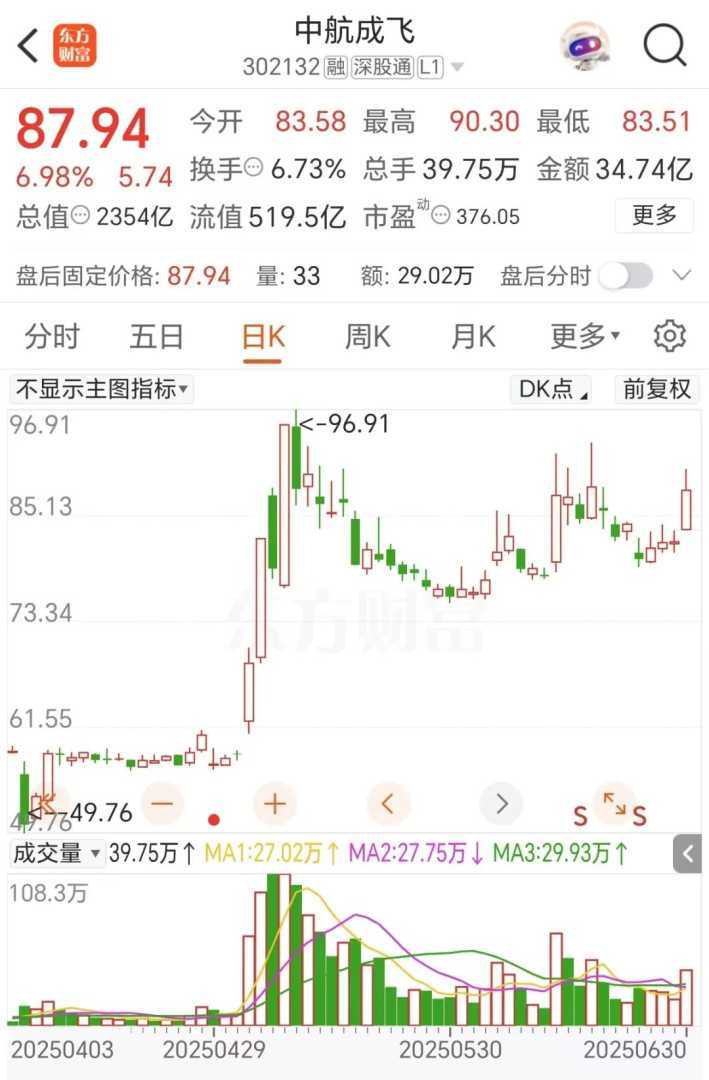The image size is (709, 1080).
Task: Open the 成交量 indicator dropdown
Action: 56,853
